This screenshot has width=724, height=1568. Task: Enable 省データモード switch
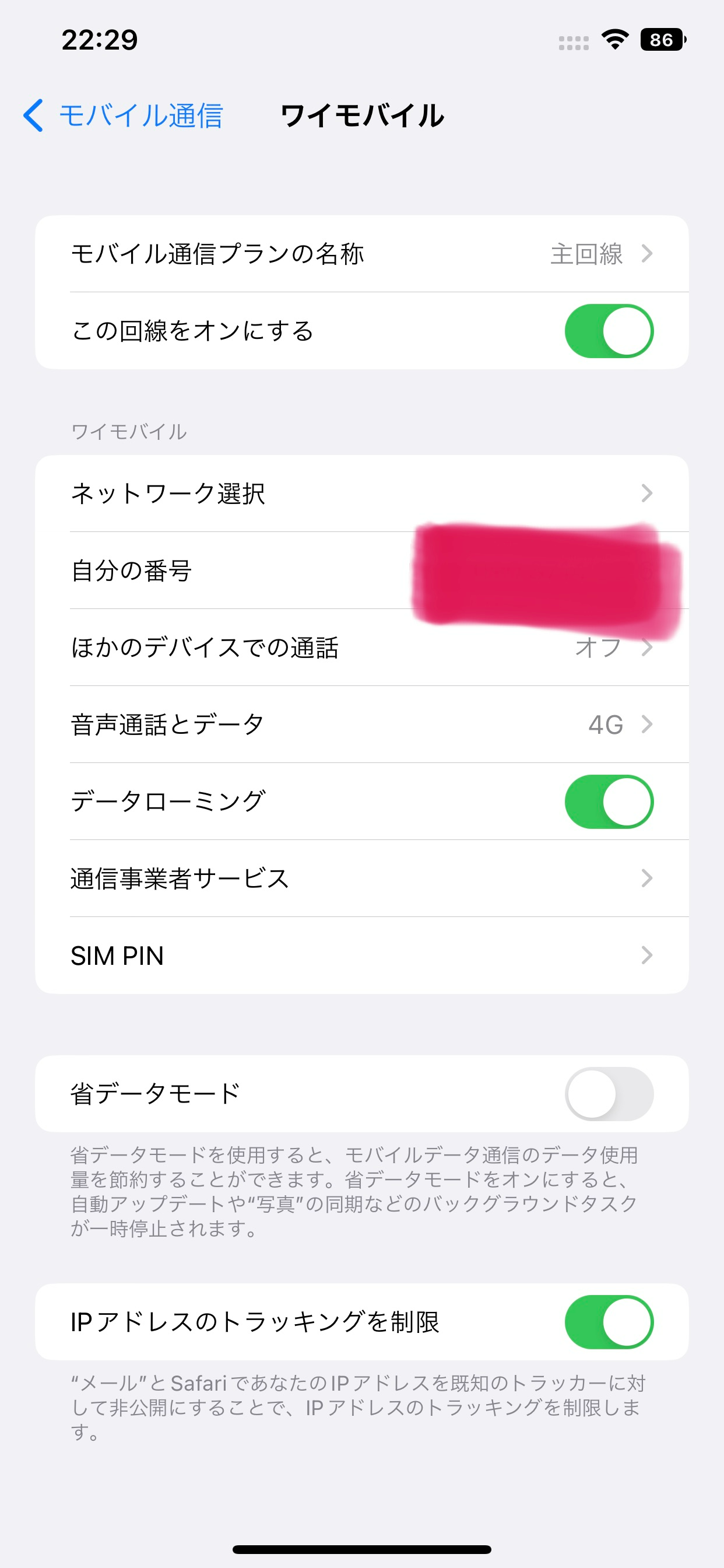(x=609, y=1094)
